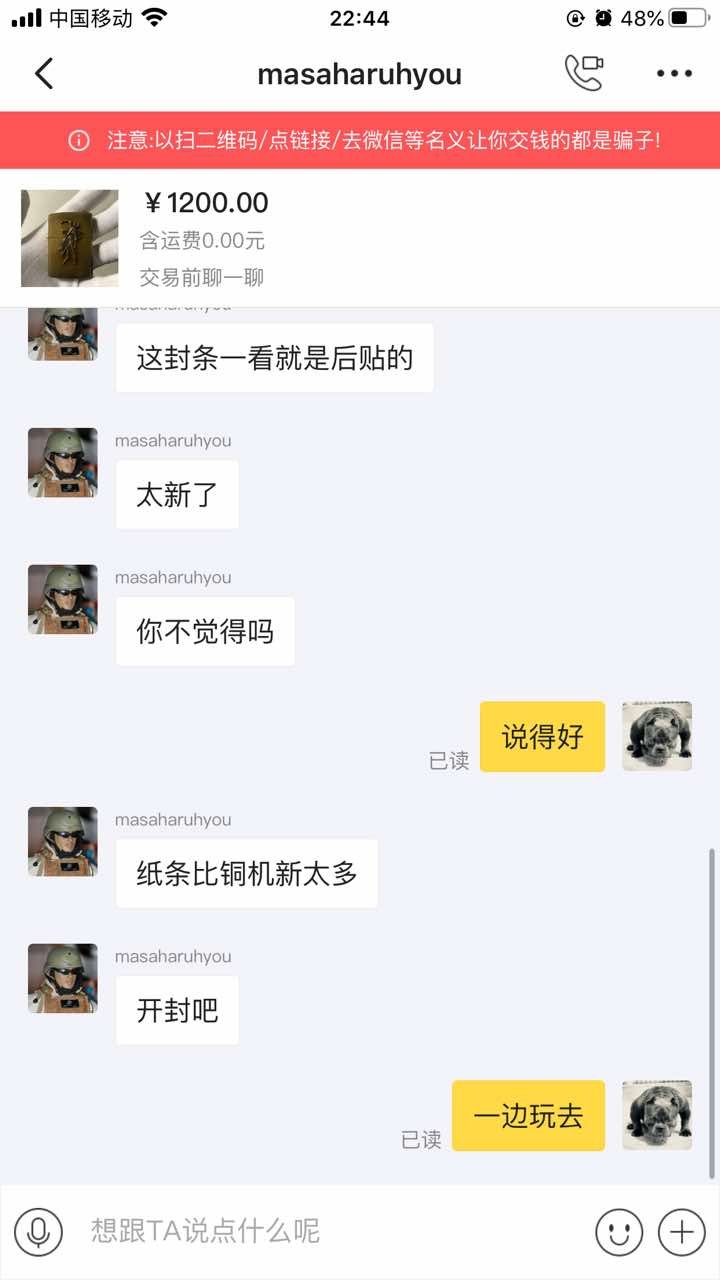
Task: Go back from the masaharuhyou chat
Action: coord(44,74)
